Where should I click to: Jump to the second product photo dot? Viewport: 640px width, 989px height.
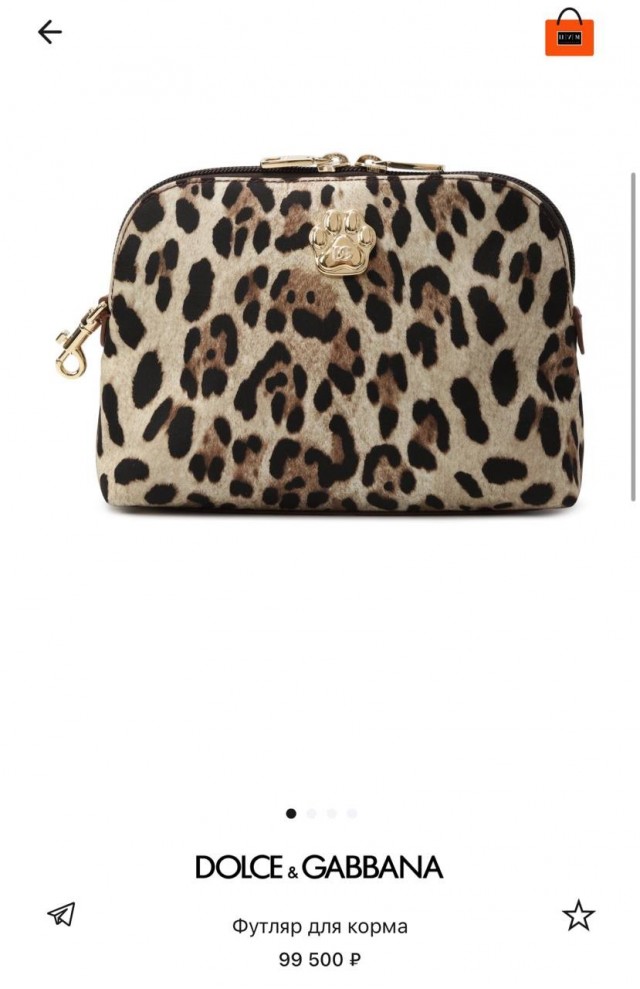(x=311, y=814)
